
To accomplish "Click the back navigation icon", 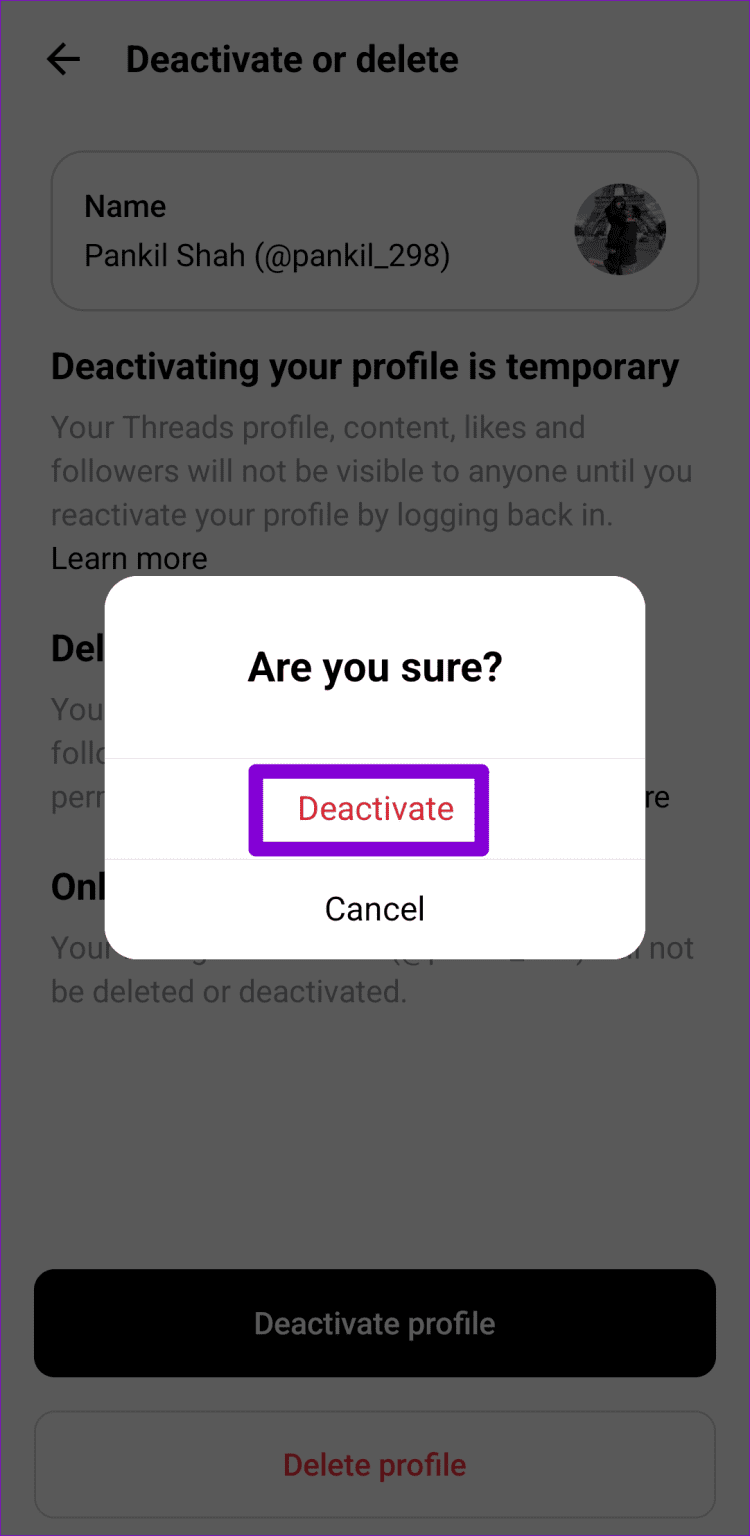I will [63, 59].
